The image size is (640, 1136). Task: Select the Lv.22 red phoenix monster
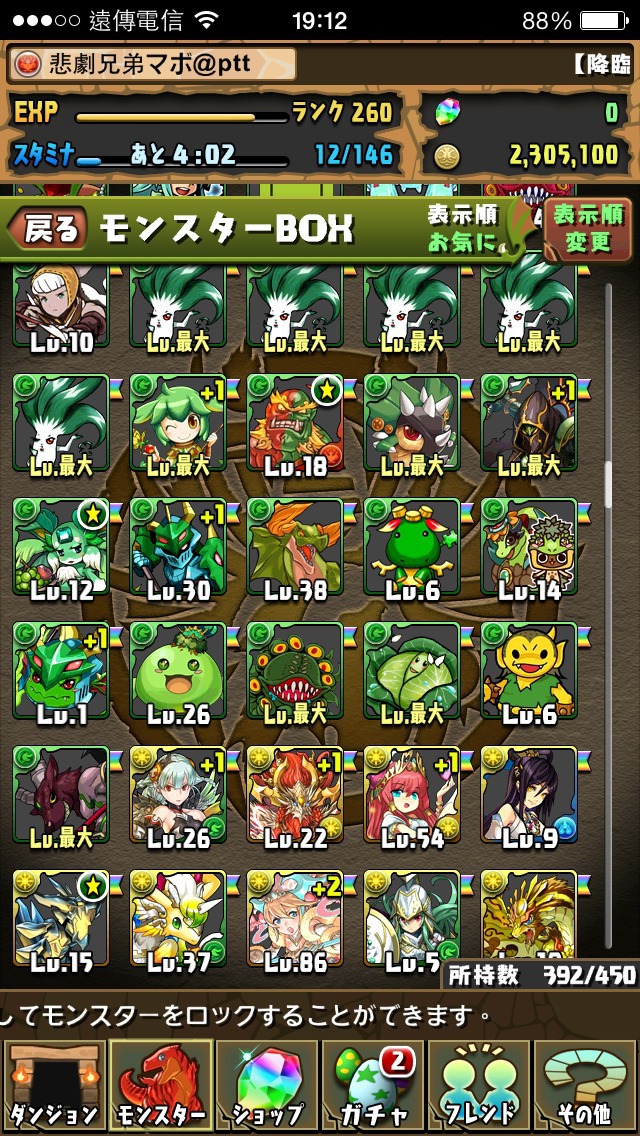tap(295, 796)
